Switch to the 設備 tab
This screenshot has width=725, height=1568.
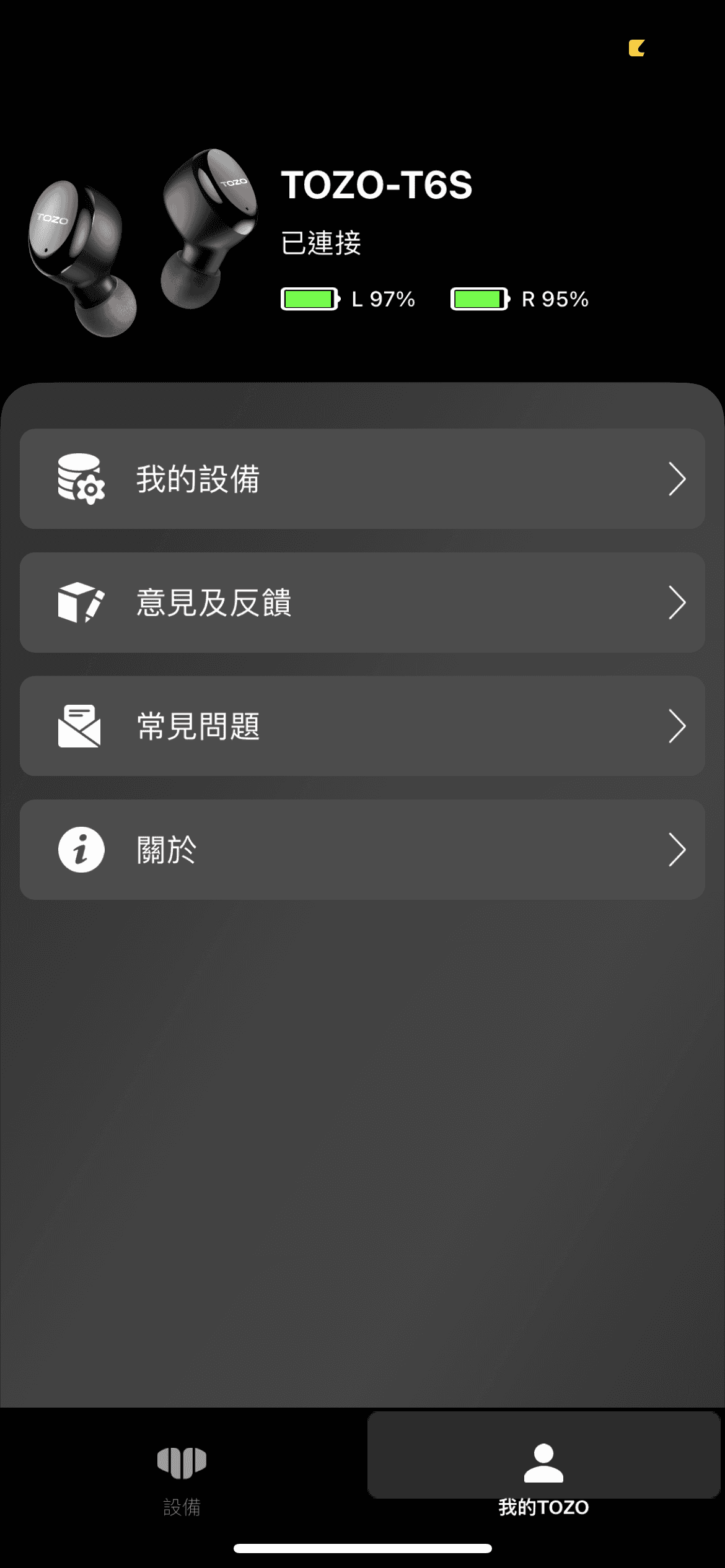click(182, 1479)
